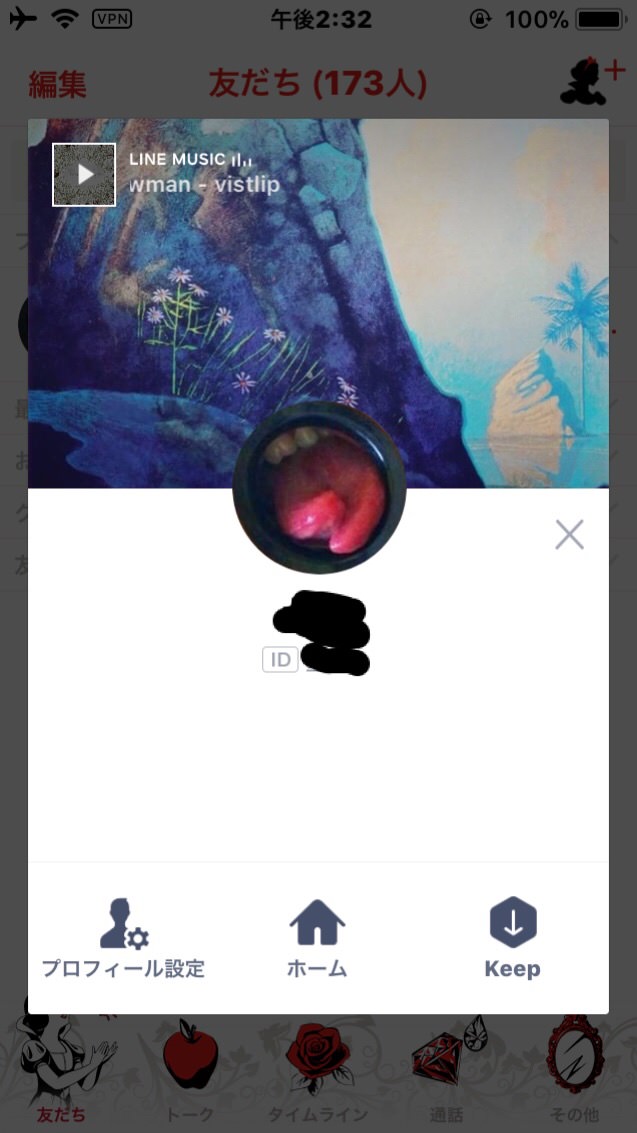Viewport: 637px width, 1133px height.
Task: Go to the ホーム page
Action: click(x=317, y=938)
